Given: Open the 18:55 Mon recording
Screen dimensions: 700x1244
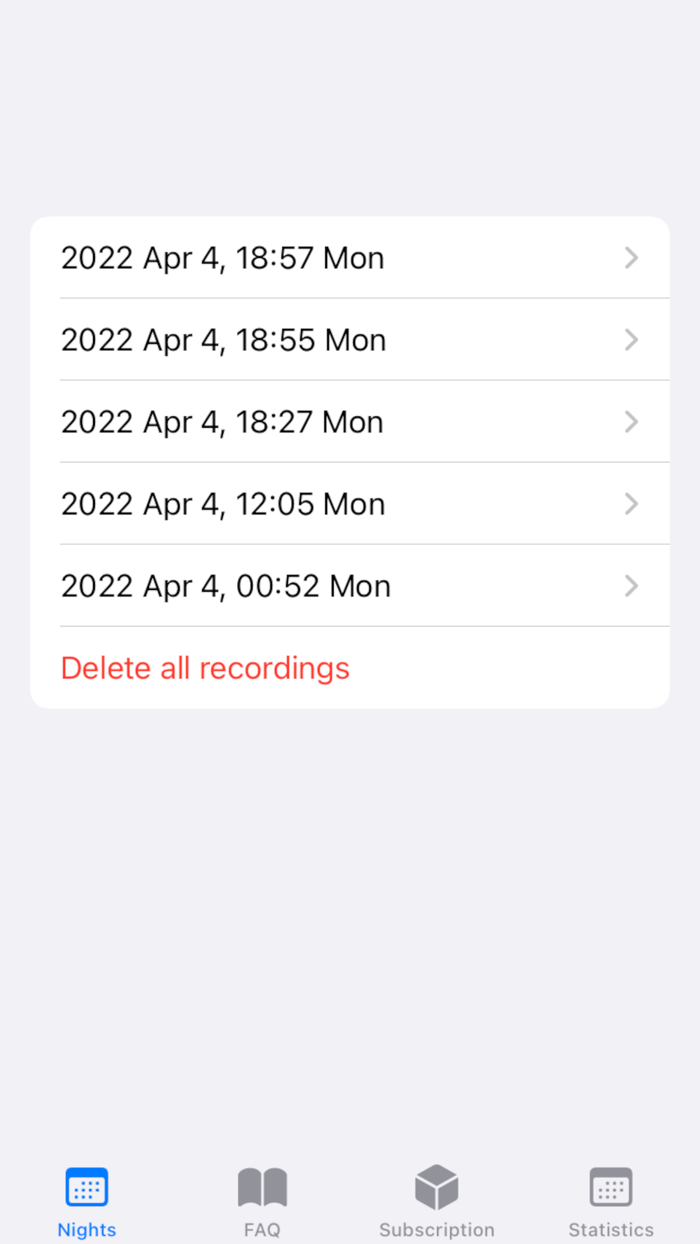Looking at the screenshot, I should pyautogui.click(x=349, y=340).
